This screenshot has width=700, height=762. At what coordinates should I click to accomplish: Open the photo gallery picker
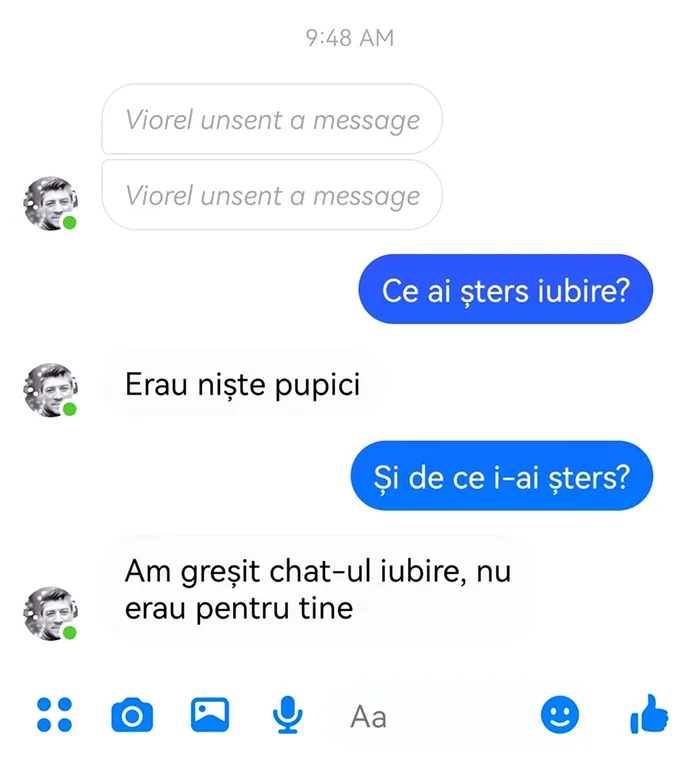click(x=210, y=714)
